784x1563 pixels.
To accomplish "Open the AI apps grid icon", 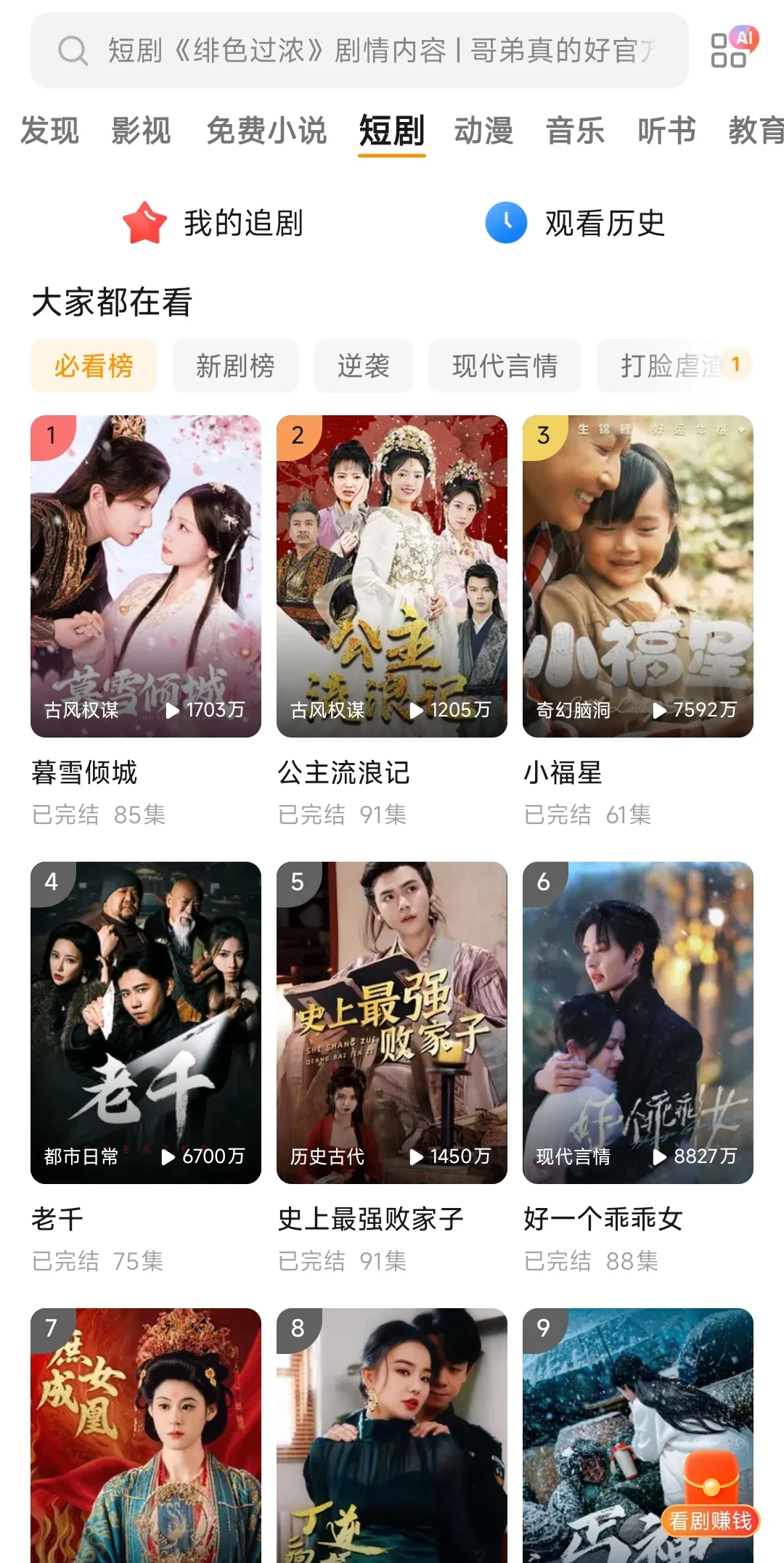I will click(732, 49).
